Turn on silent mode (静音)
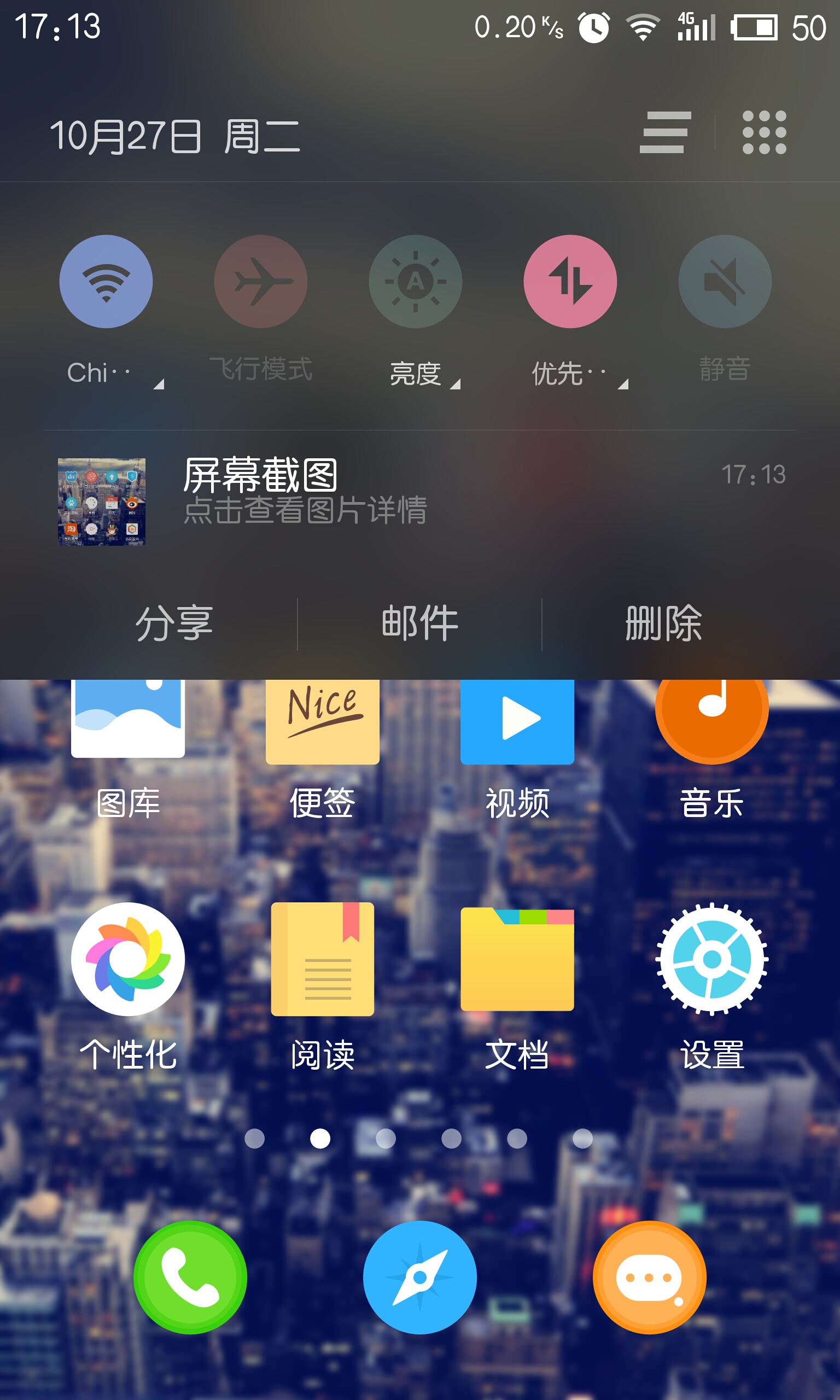Screen dimensions: 840x1400 [725, 281]
